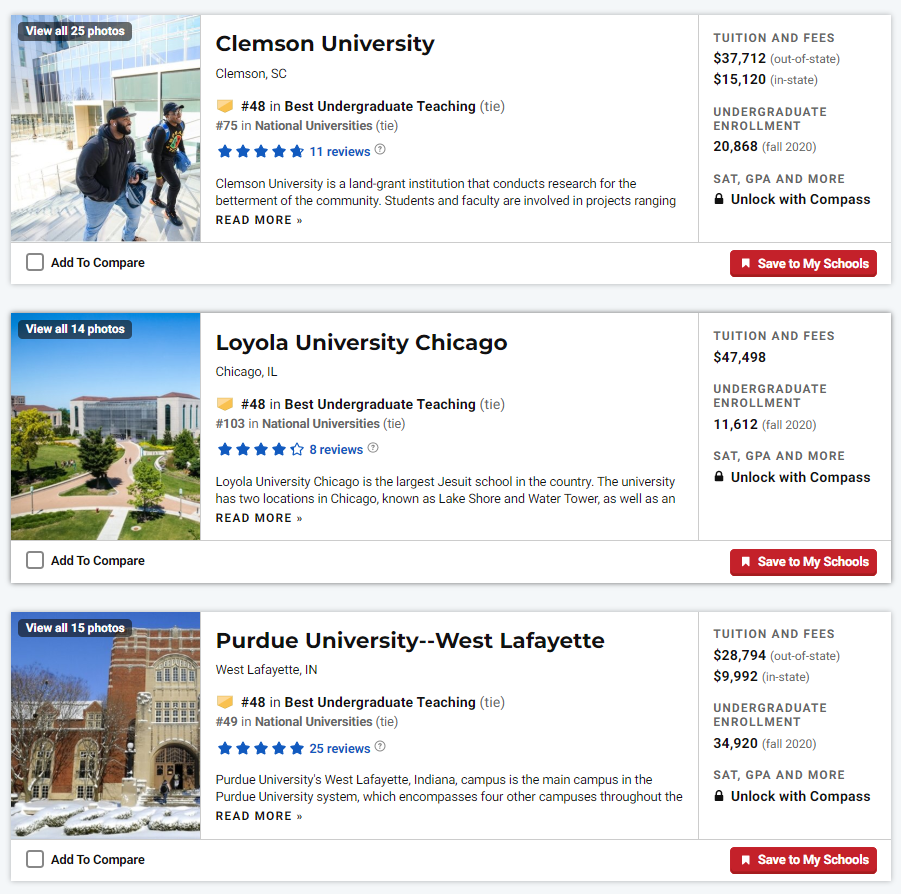The height and width of the screenshot is (894, 901).
Task: Save Loyola University Chicago to My Schools
Action: (x=803, y=562)
